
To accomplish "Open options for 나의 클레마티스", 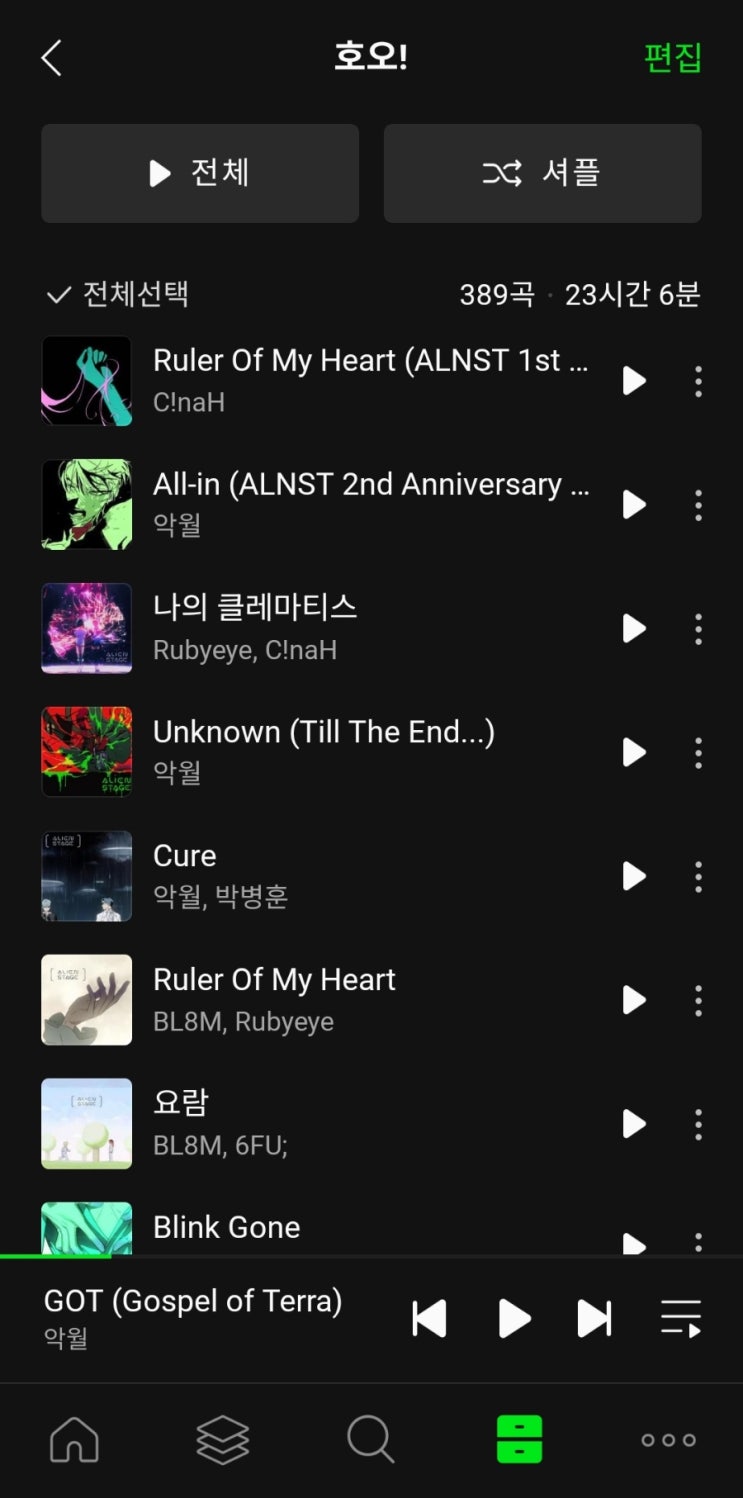I will (x=698, y=629).
